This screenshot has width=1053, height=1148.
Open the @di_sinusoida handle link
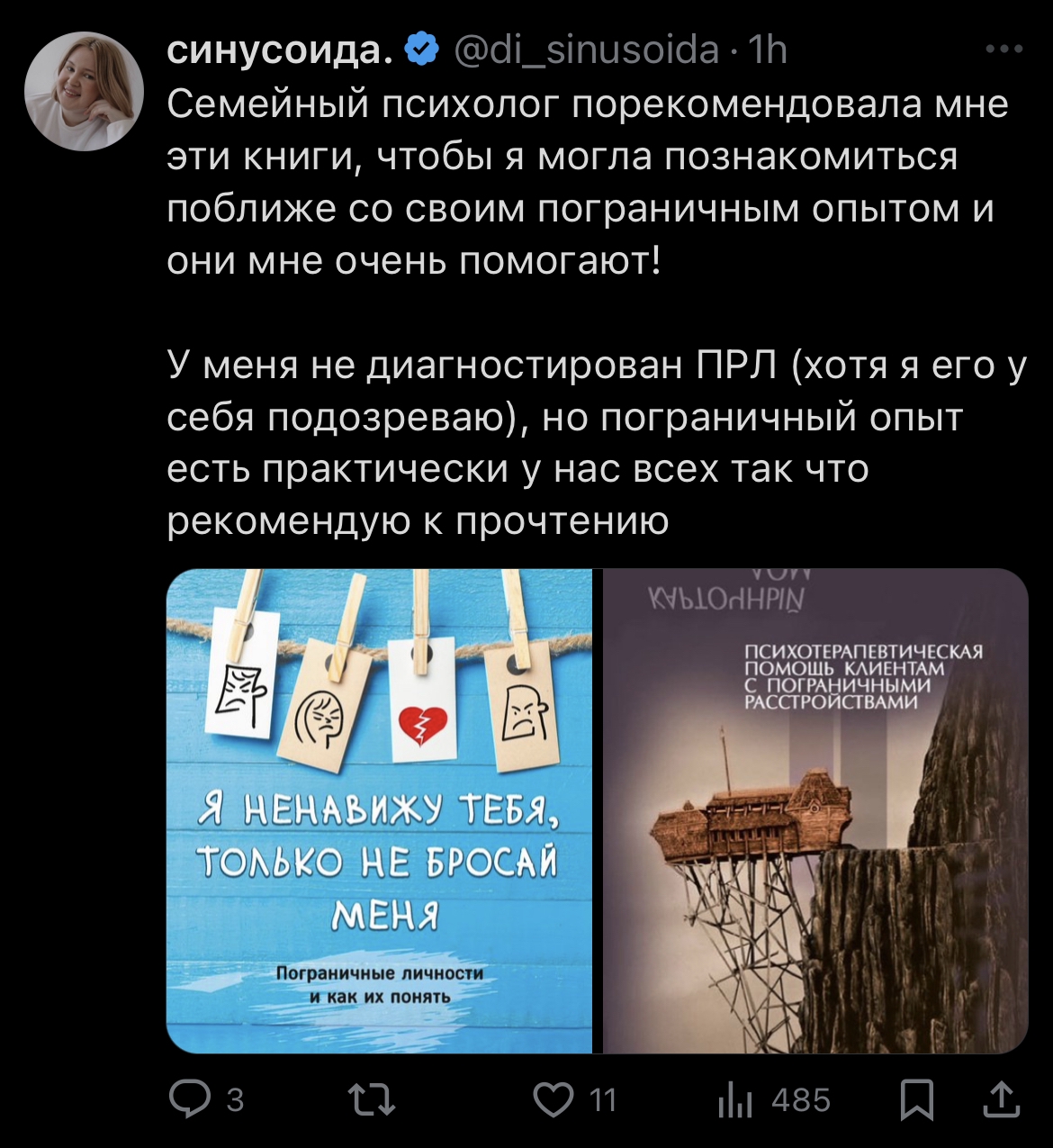[x=589, y=50]
